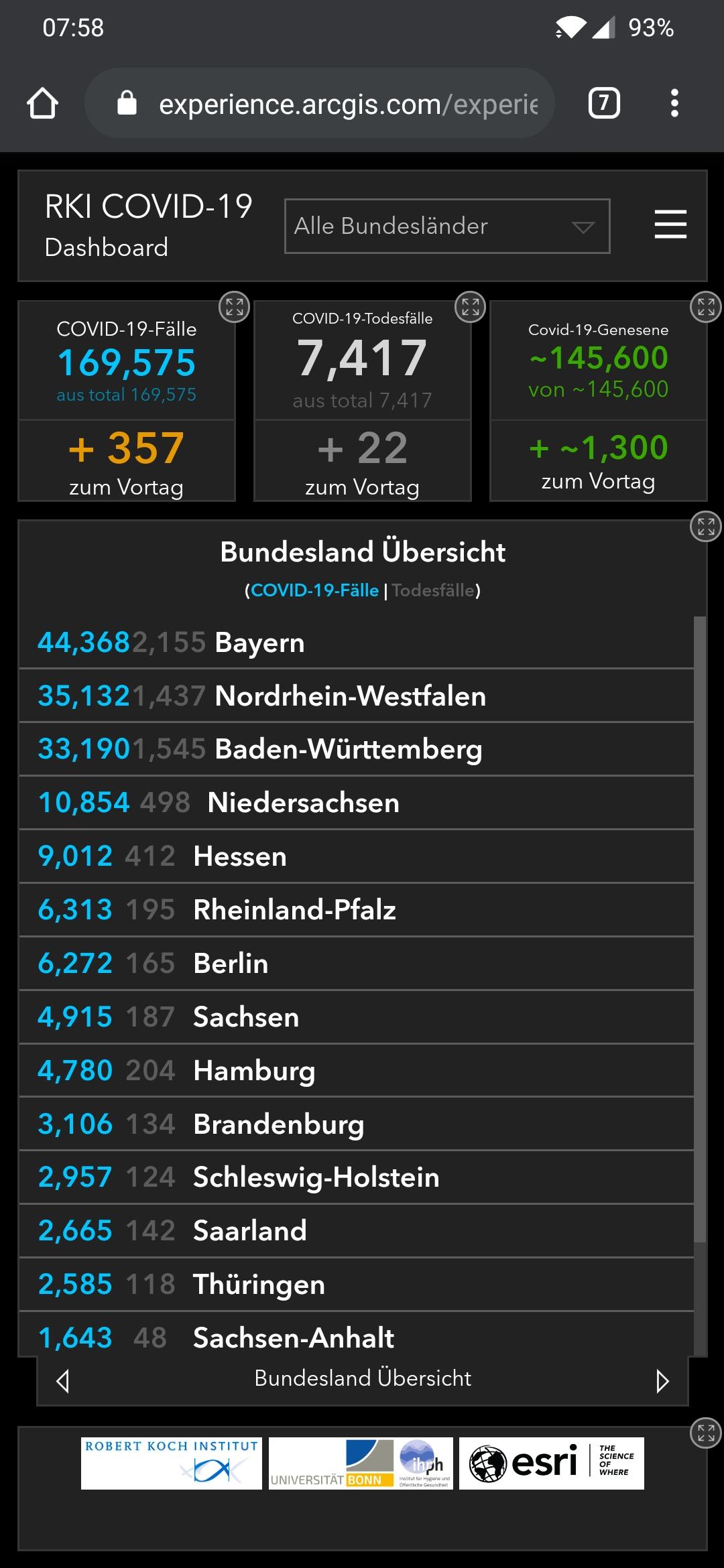Screen dimensions: 724x1568
Task: Expand the Covid-19-Genesene card
Action: [x=705, y=308]
